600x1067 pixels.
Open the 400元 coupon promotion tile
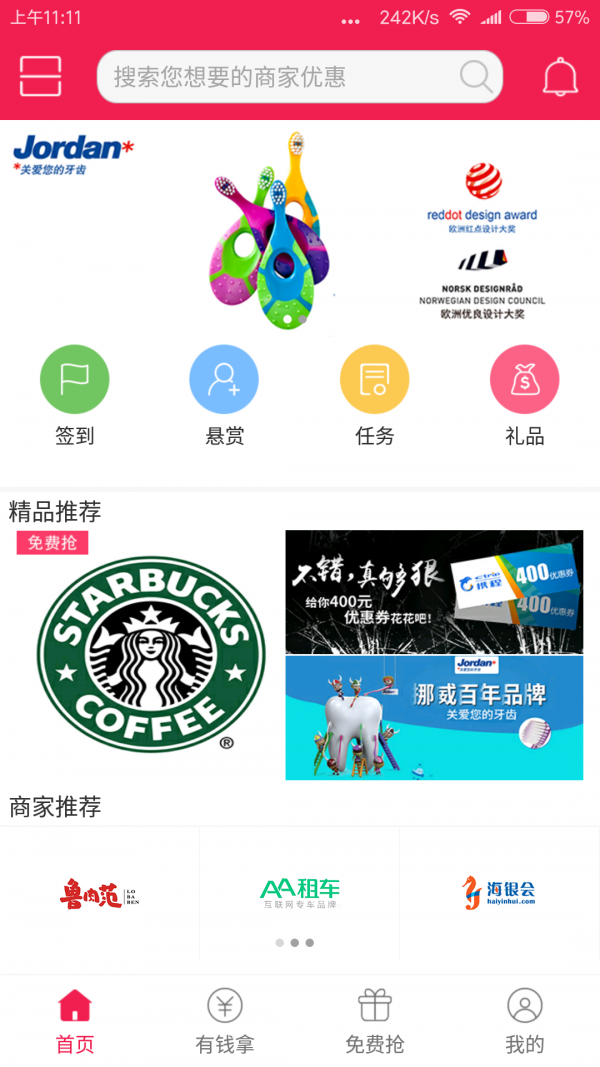(x=434, y=592)
